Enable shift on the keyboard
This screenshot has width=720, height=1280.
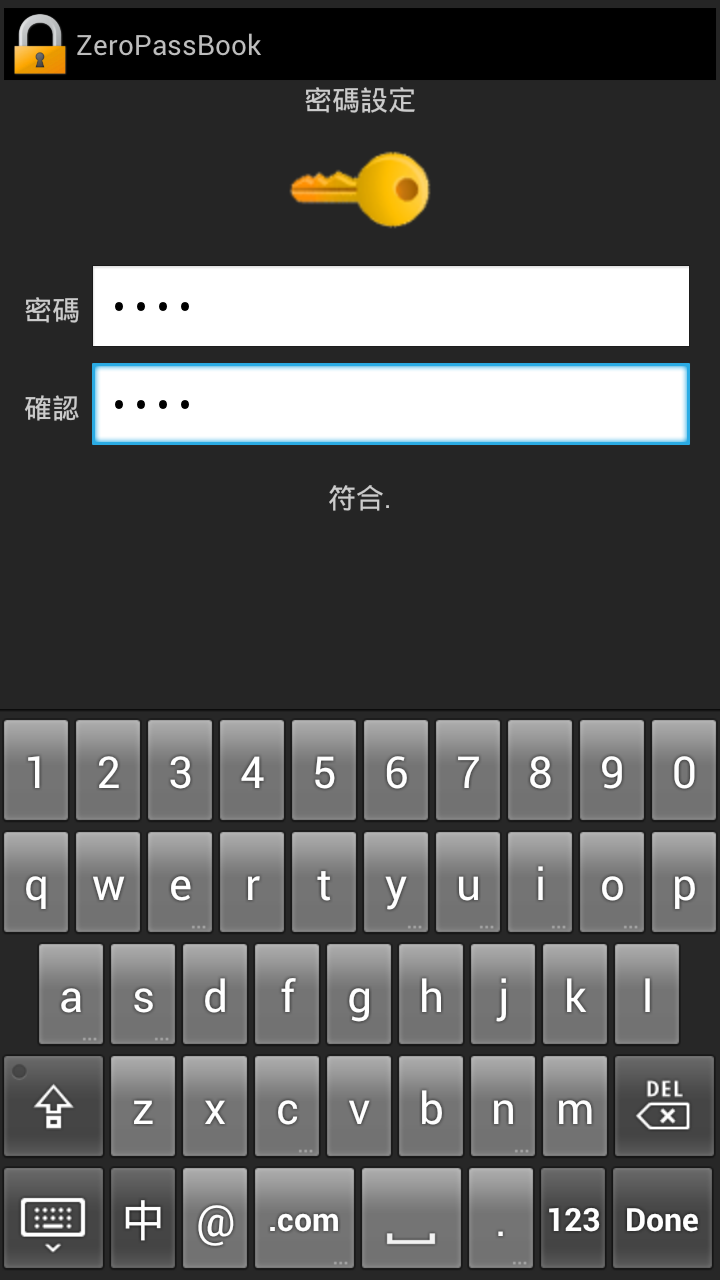pos(53,1106)
